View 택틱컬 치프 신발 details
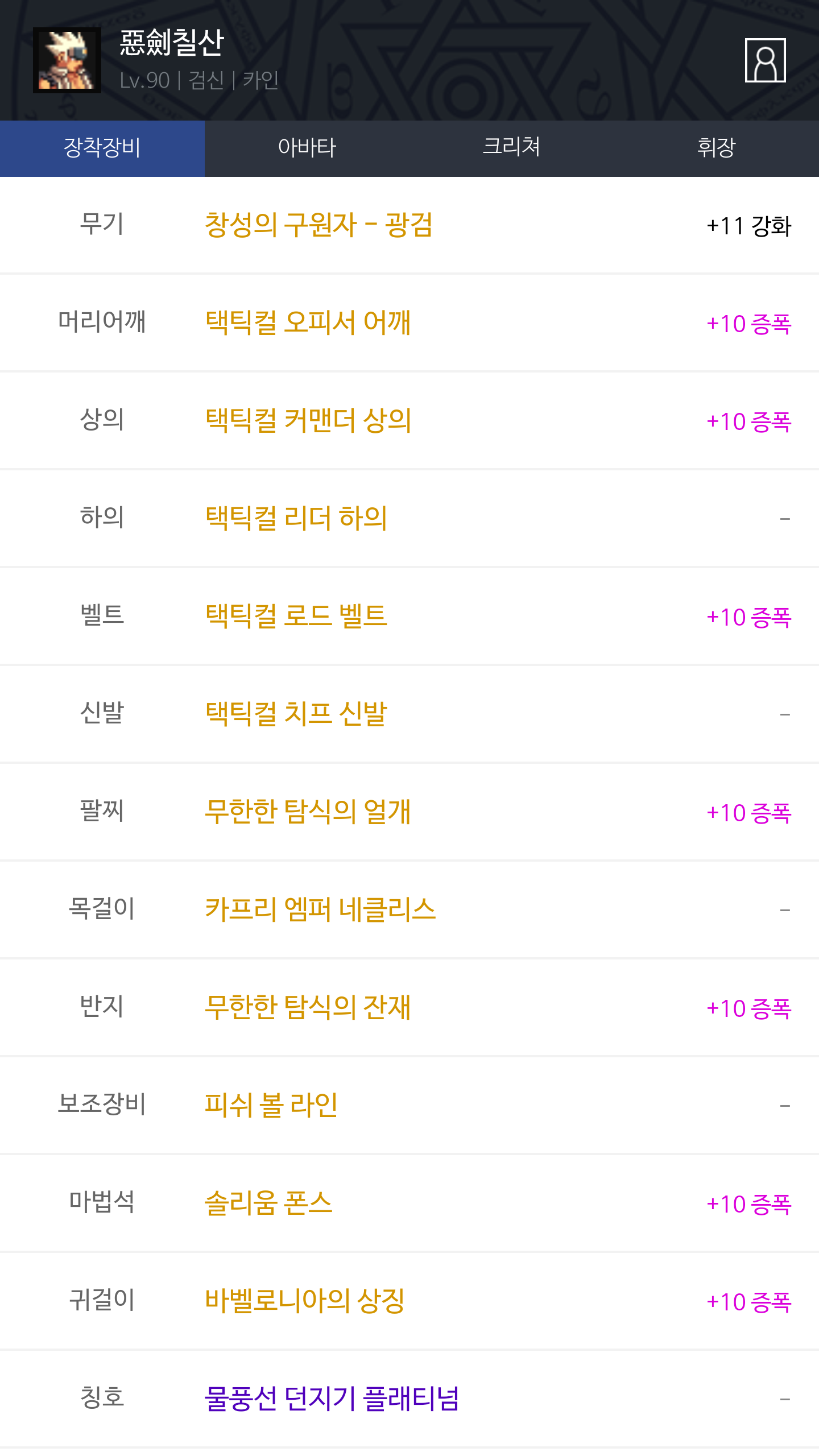819x1456 pixels. (296, 714)
